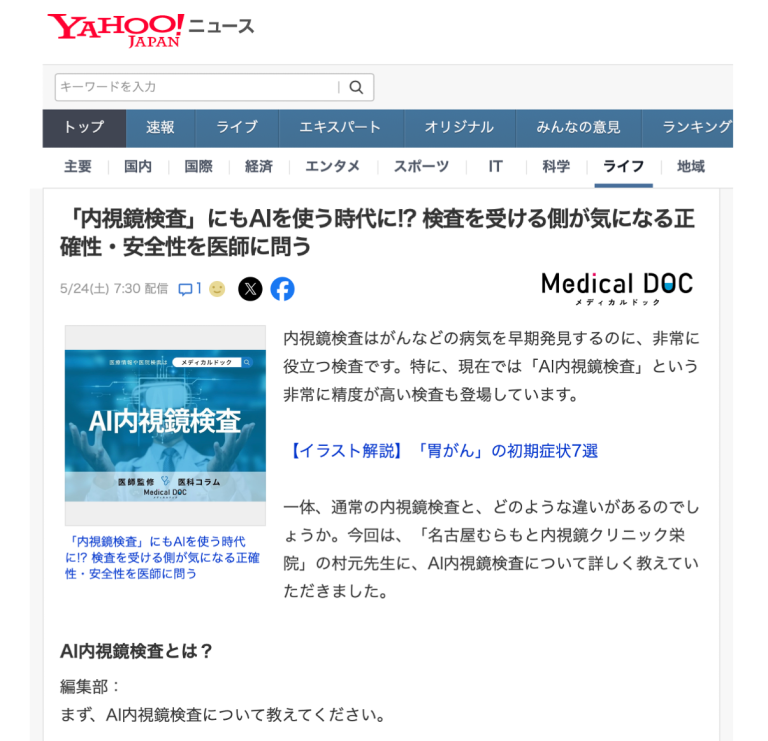This screenshot has width=768, height=741.
Task: Select the 主要 category
Action: 78,166
